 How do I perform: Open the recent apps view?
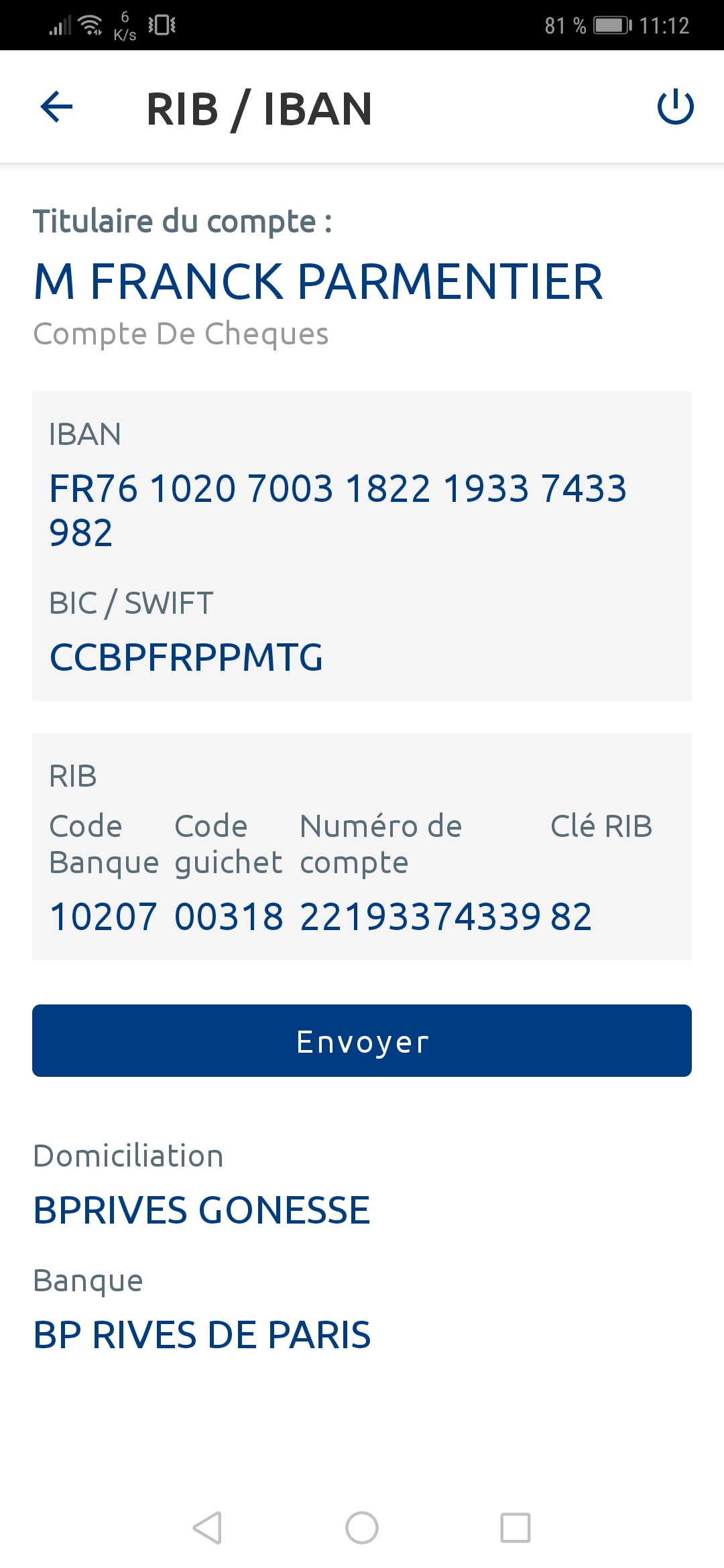tap(515, 1528)
